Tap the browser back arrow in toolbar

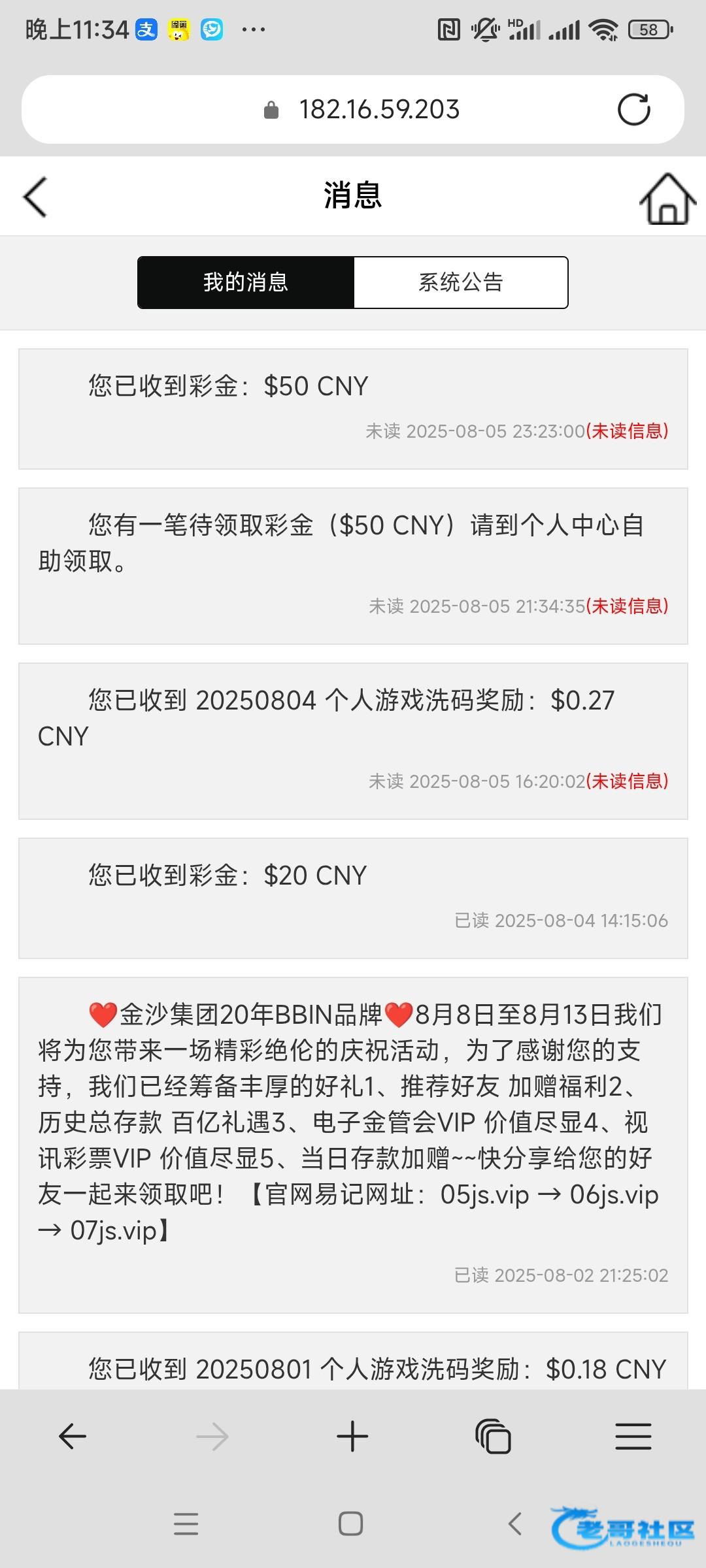click(73, 1436)
